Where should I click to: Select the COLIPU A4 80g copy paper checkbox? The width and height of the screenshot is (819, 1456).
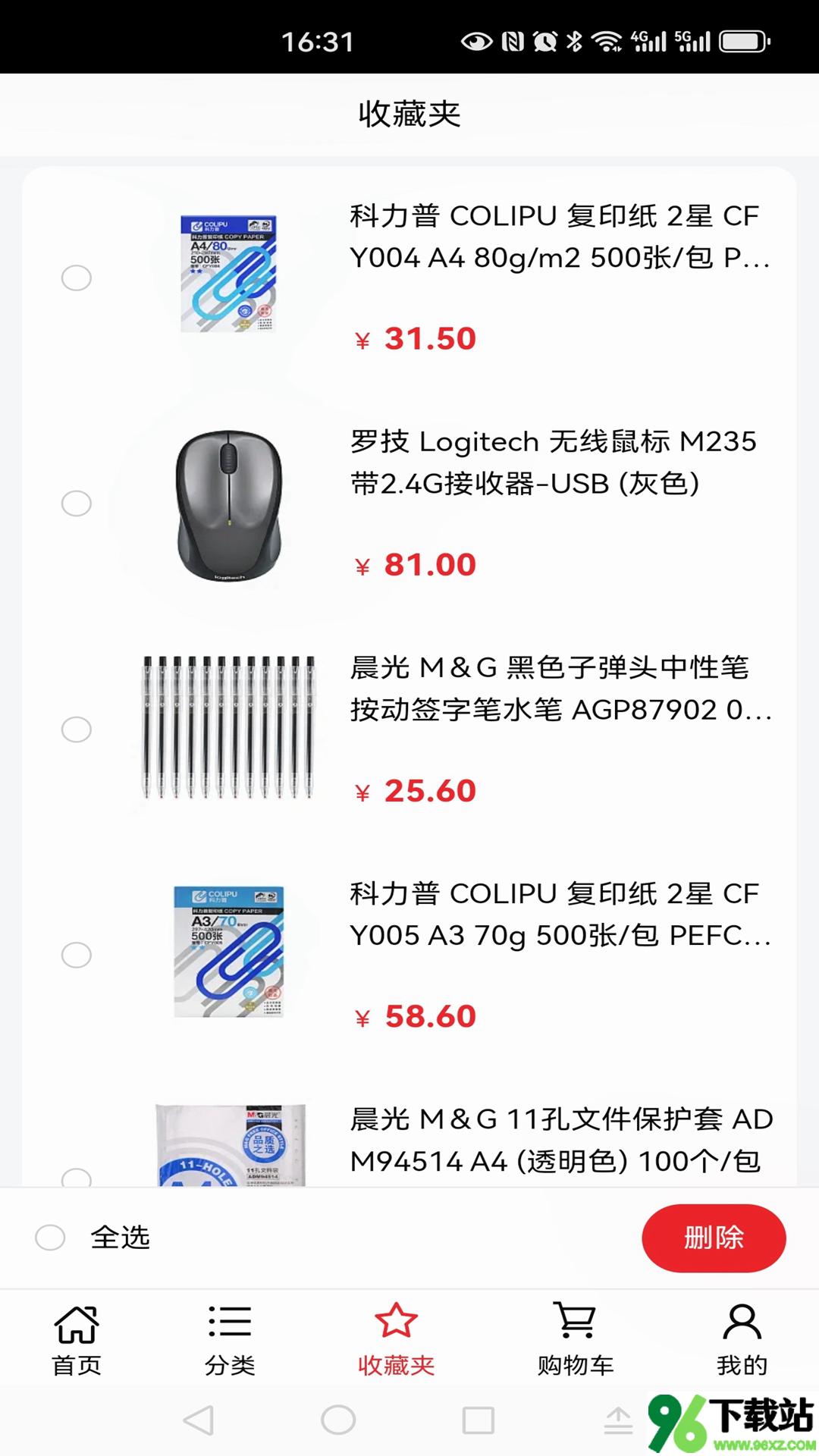76,278
